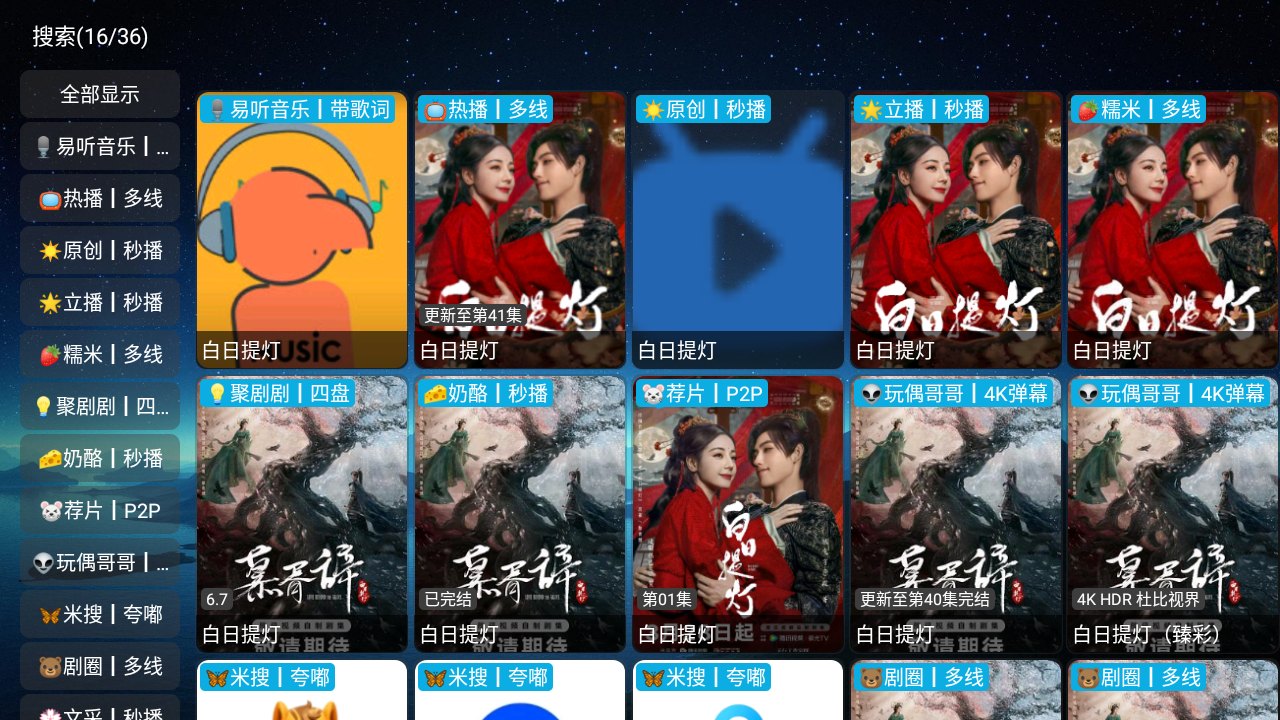This screenshot has height=720, width=1280.
Task: Filter by 聚剧剧 source
Action: (x=100, y=406)
